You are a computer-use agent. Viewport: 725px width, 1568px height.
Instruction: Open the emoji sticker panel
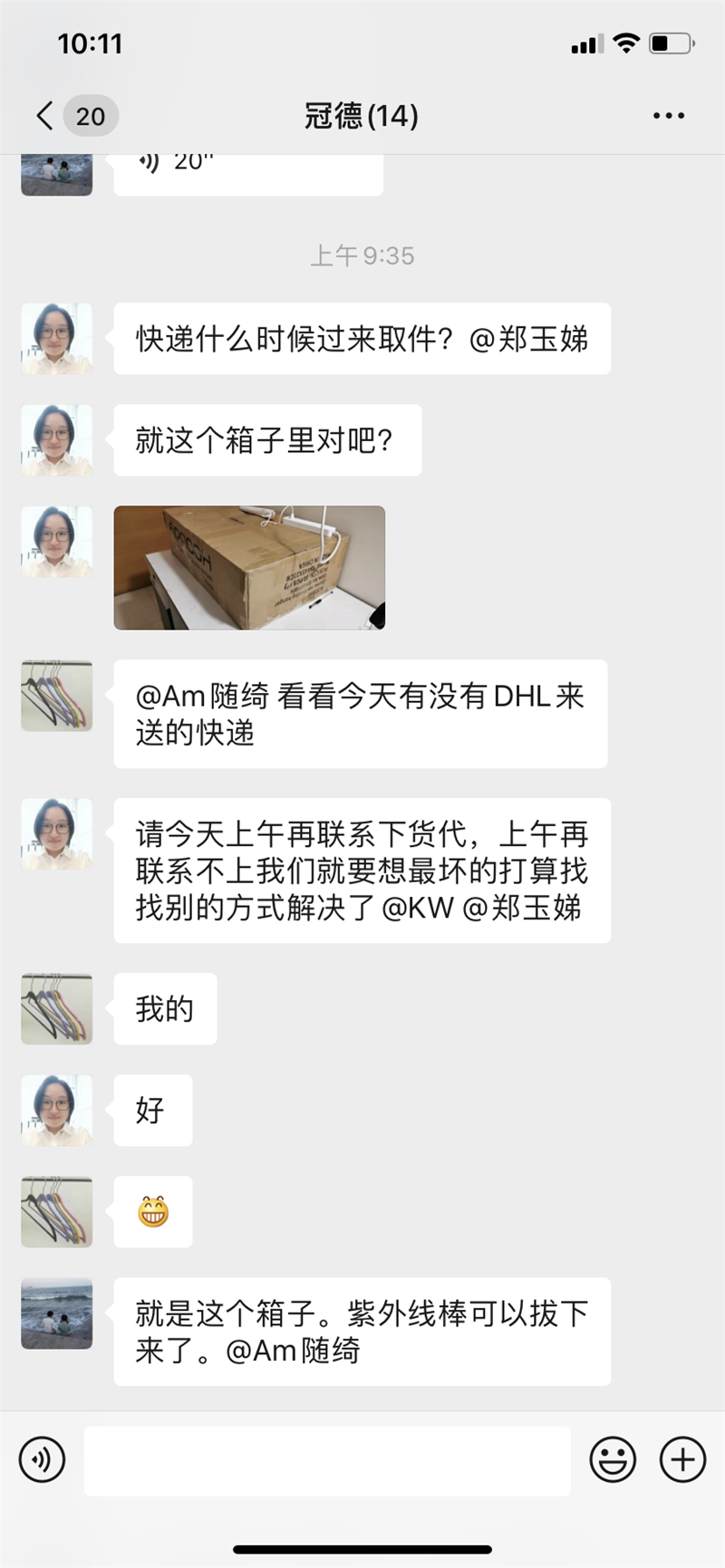pos(613,1460)
